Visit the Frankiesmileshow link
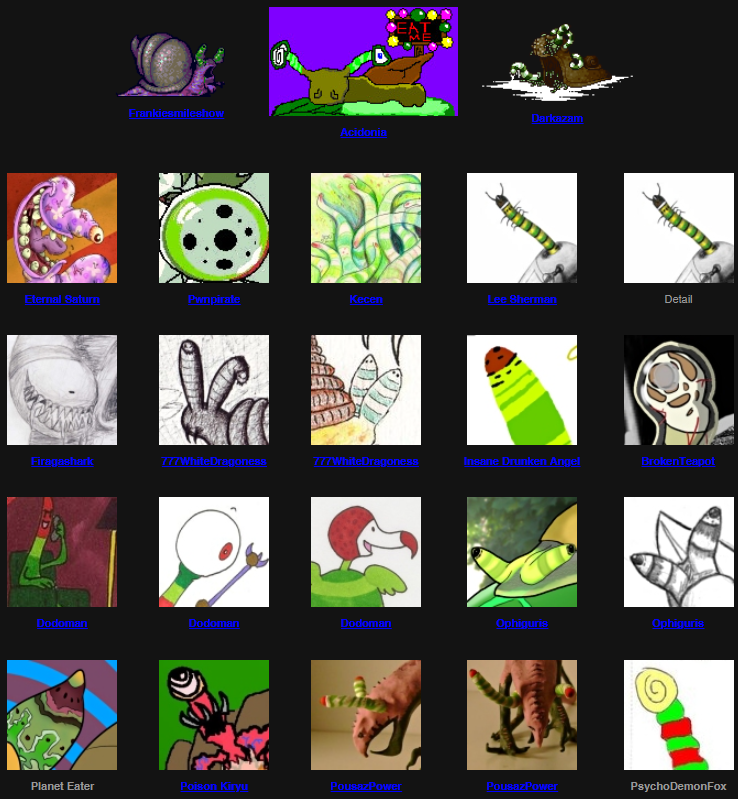This screenshot has width=738, height=799. pos(176,114)
